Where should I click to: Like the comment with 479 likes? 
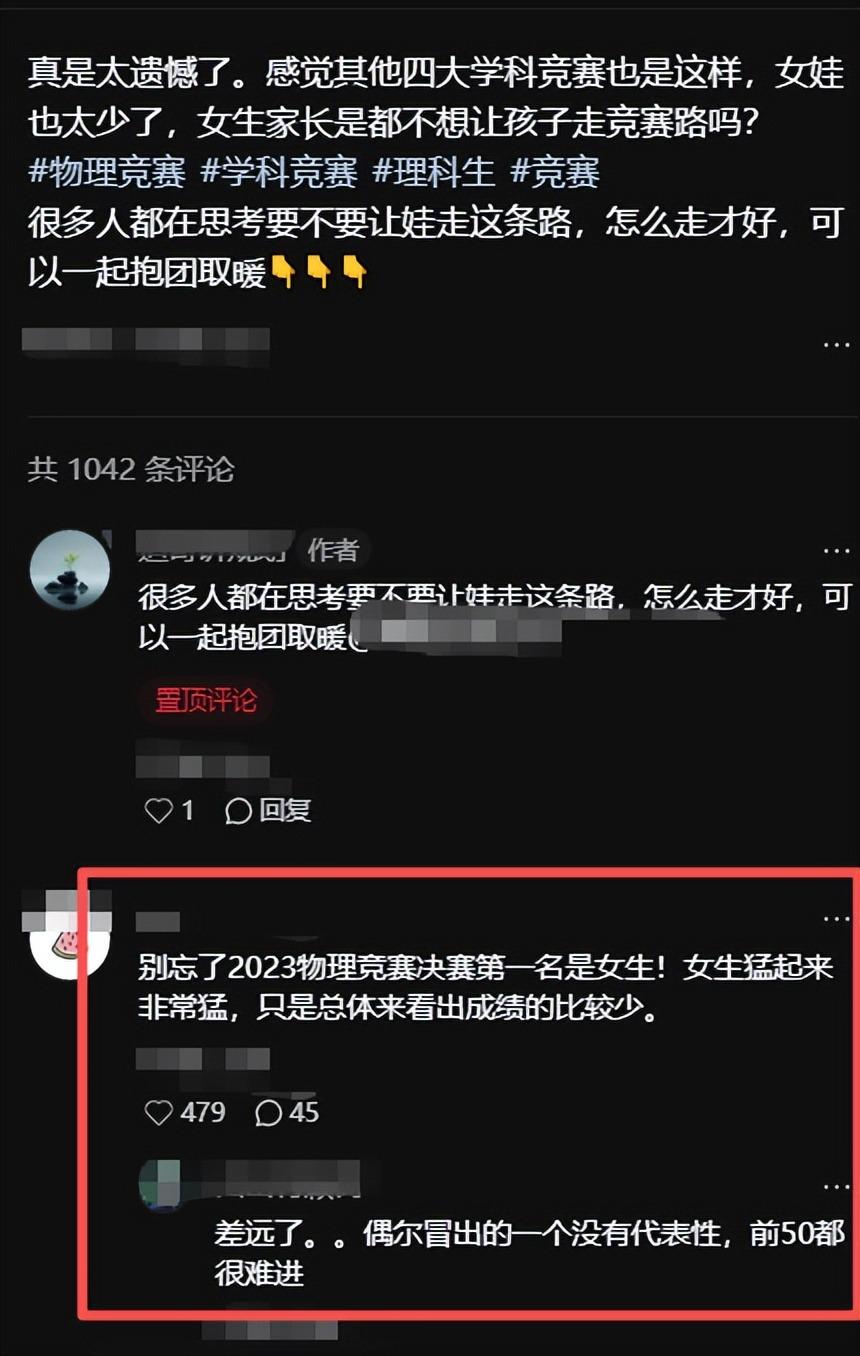[160, 1112]
